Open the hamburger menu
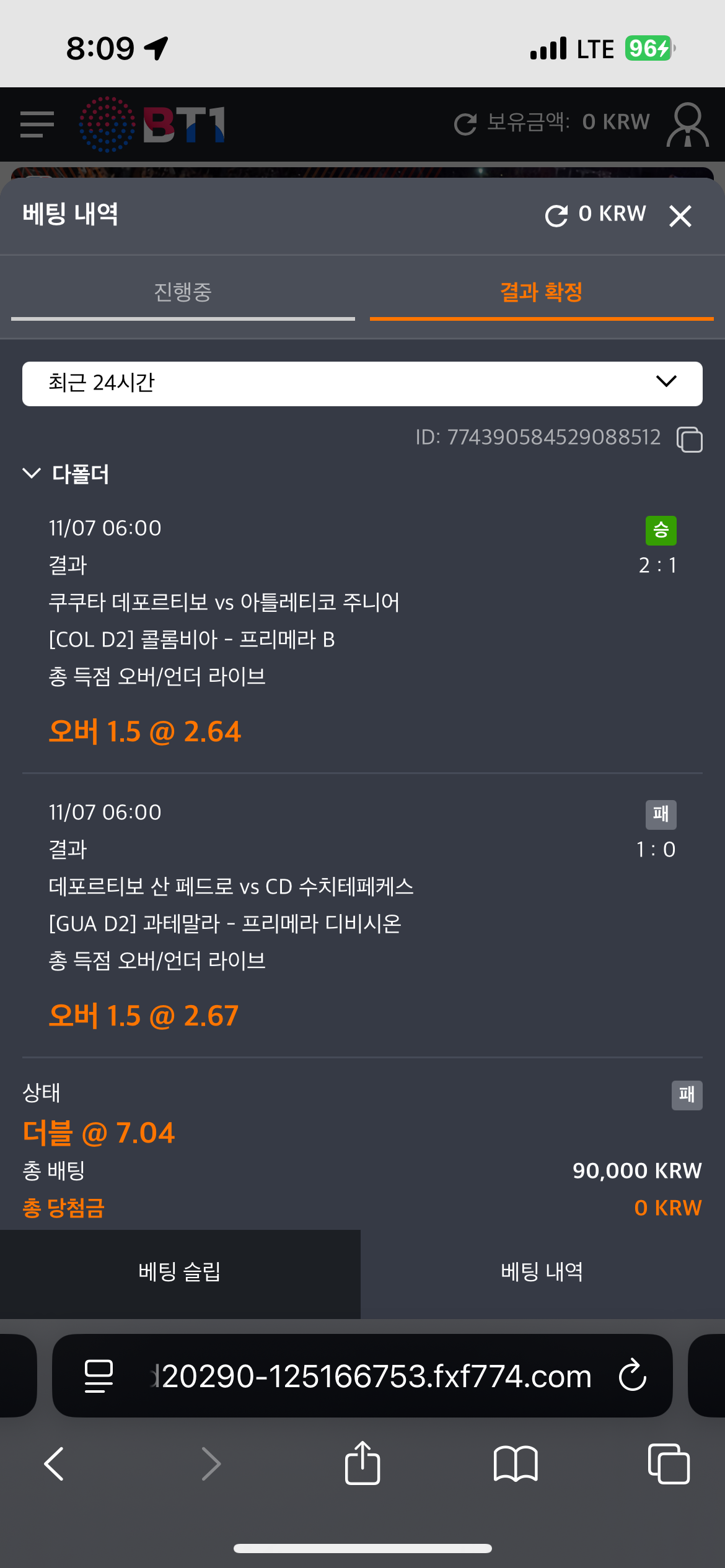This screenshot has width=725, height=1568. click(37, 124)
